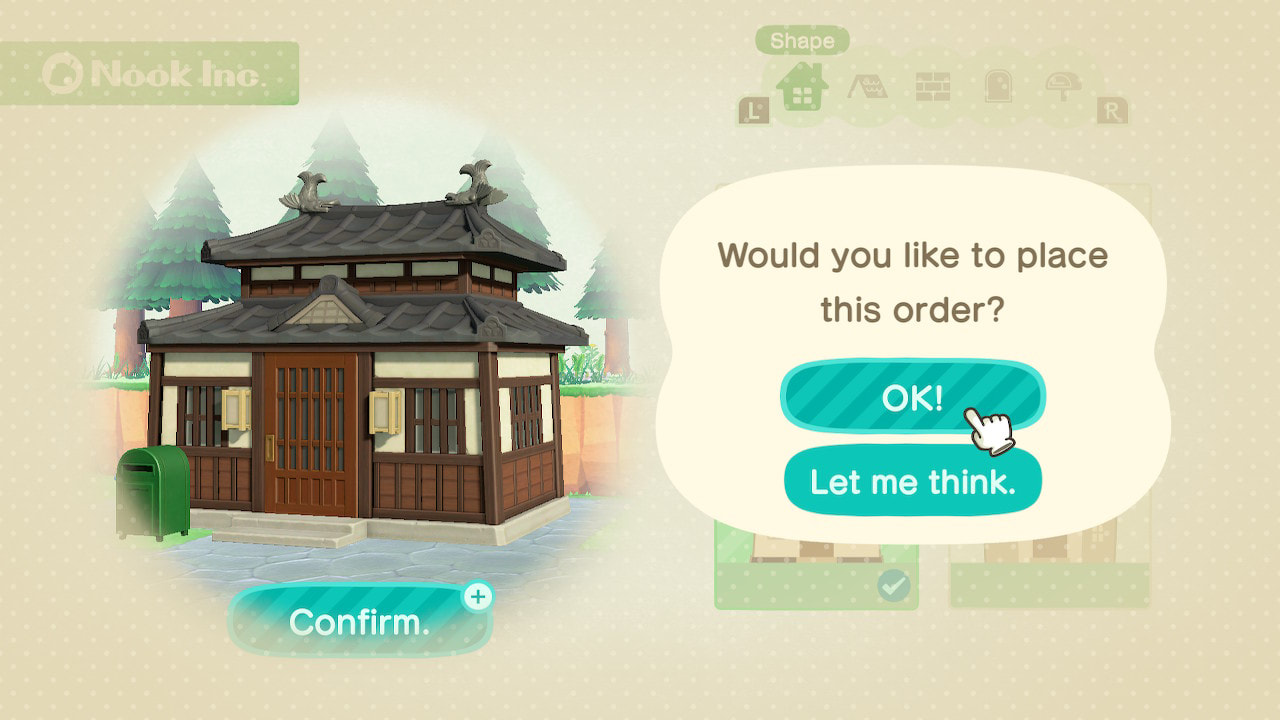Choose the Let me think. option
The image size is (1280, 720).
click(912, 481)
